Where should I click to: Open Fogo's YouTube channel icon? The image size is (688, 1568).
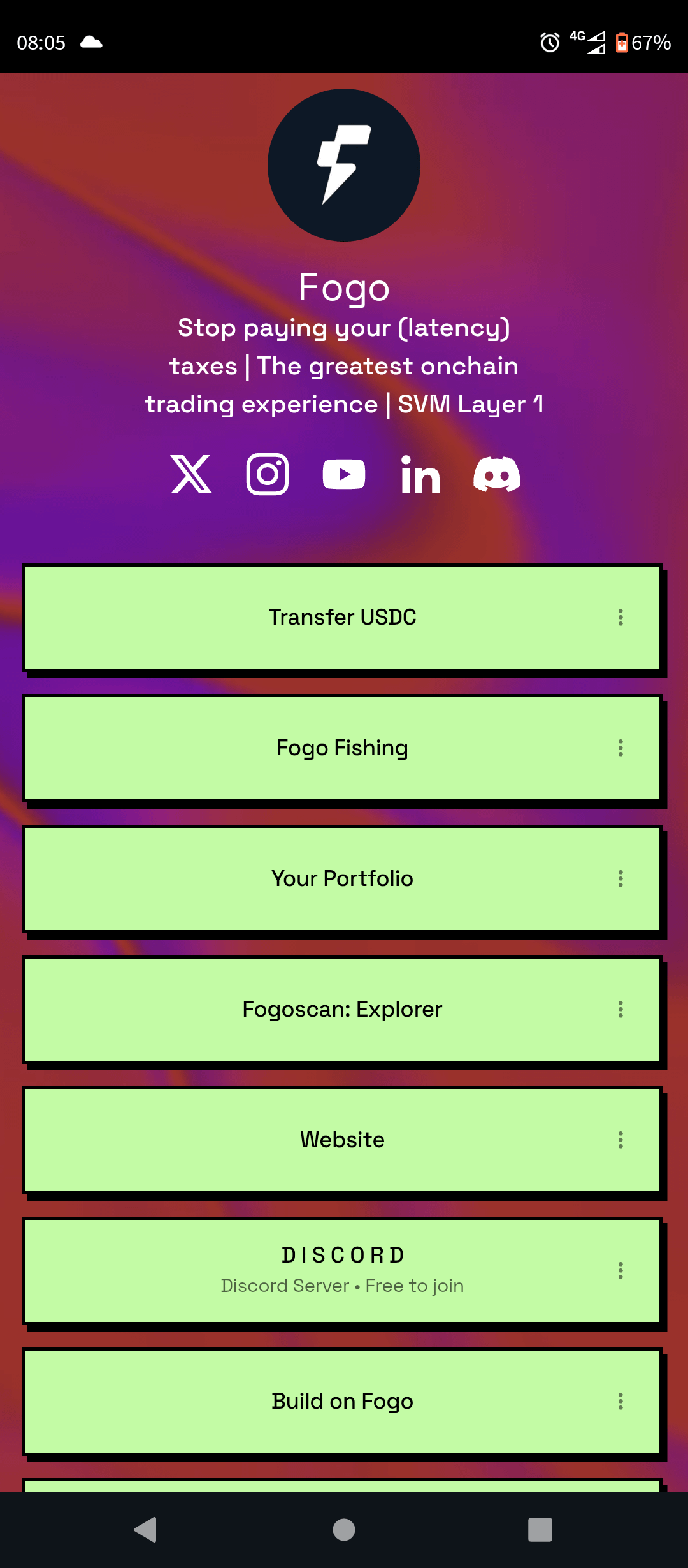coord(344,474)
